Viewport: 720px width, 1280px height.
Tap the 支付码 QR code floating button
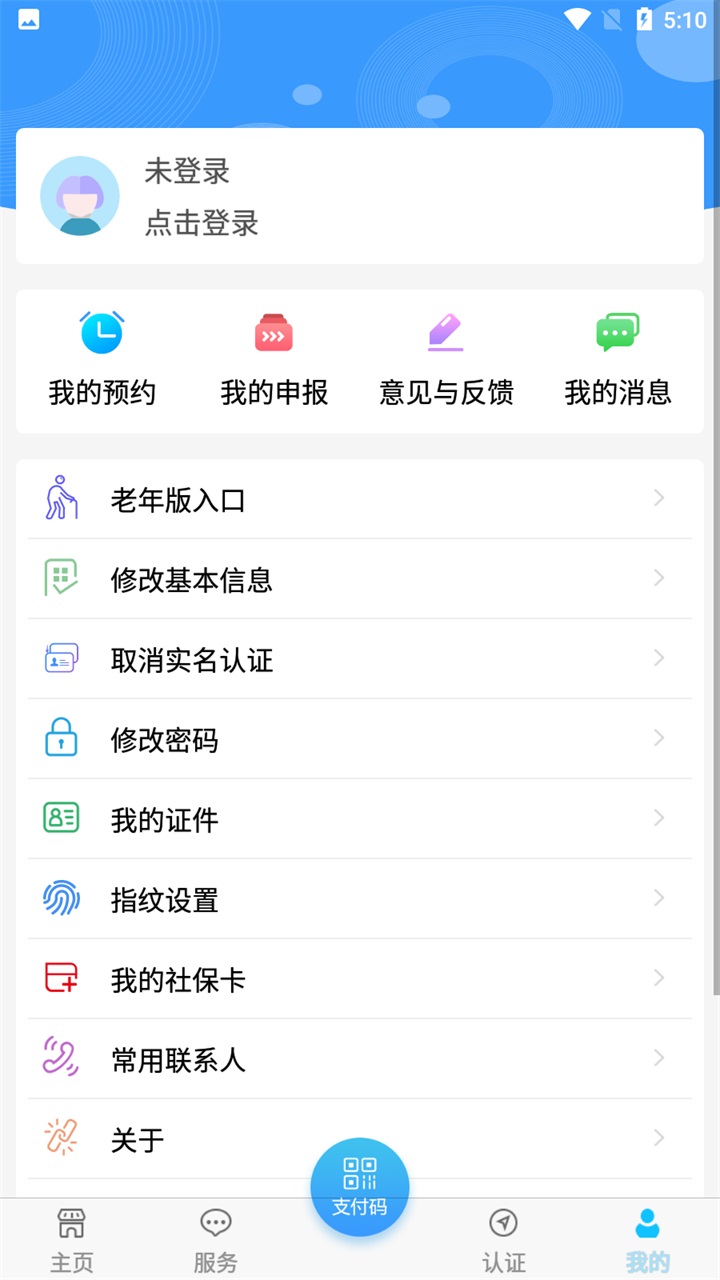tap(360, 1185)
